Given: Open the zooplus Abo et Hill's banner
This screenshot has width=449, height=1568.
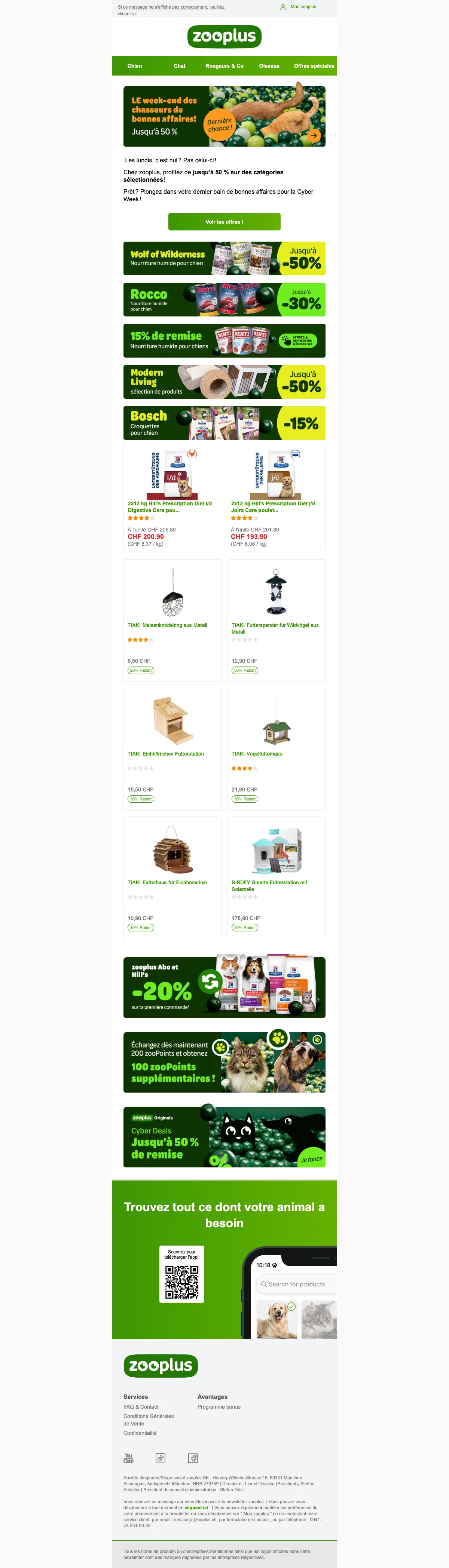Looking at the screenshot, I should pyautogui.click(x=224, y=987).
